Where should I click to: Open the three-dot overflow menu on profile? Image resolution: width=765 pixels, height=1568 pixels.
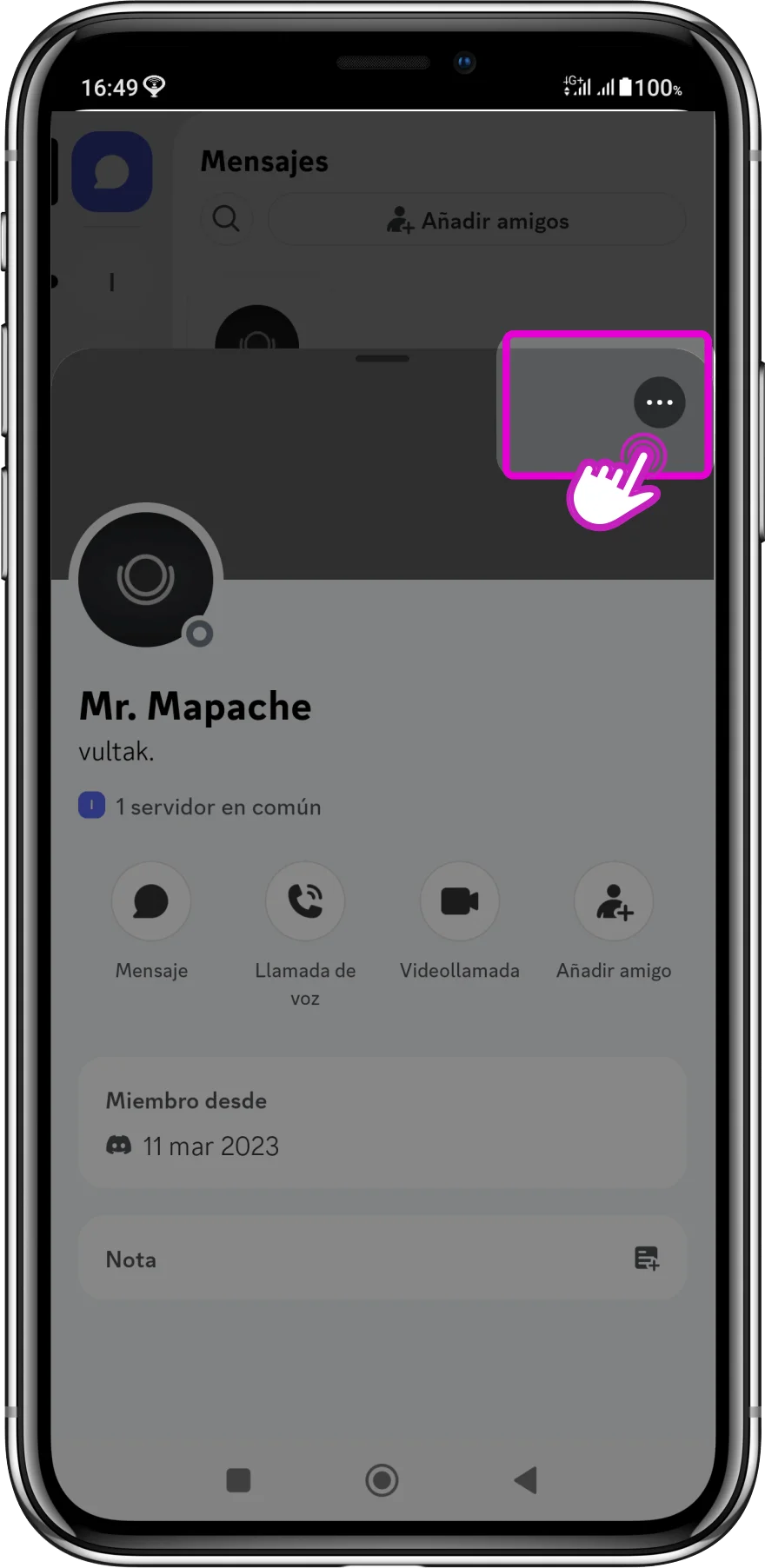(659, 402)
